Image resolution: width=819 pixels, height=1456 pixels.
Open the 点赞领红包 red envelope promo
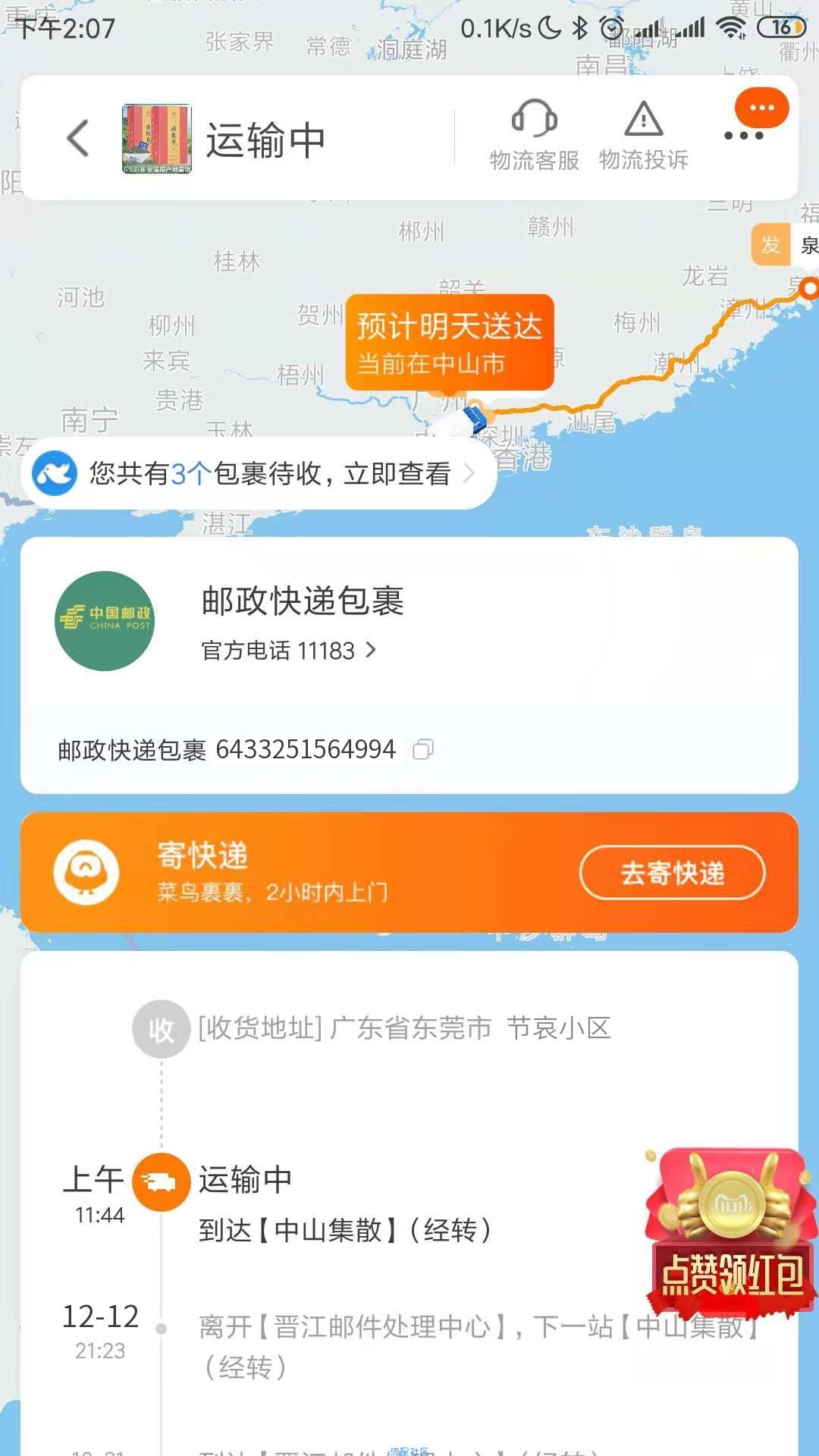(x=732, y=1228)
